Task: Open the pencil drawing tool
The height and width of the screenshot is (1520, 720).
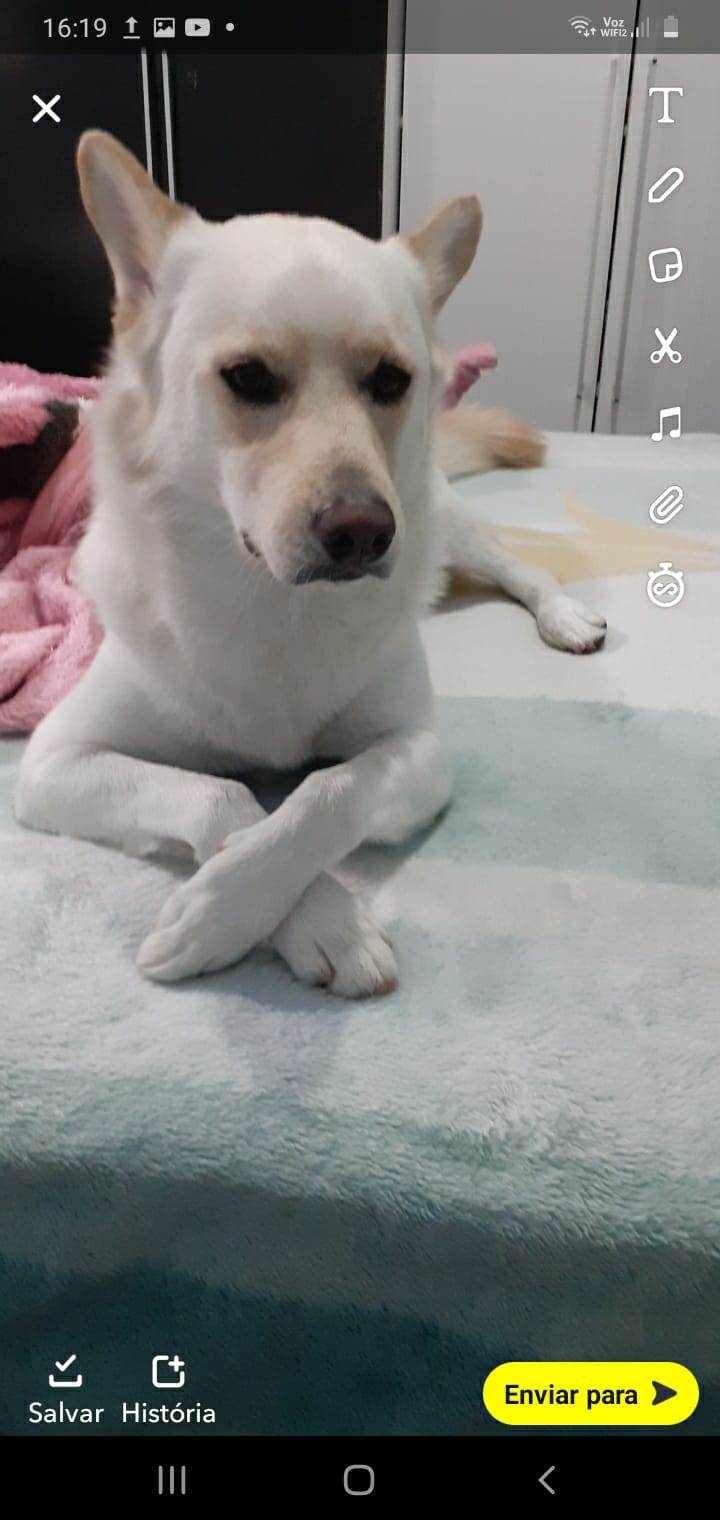Action: point(665,186)
